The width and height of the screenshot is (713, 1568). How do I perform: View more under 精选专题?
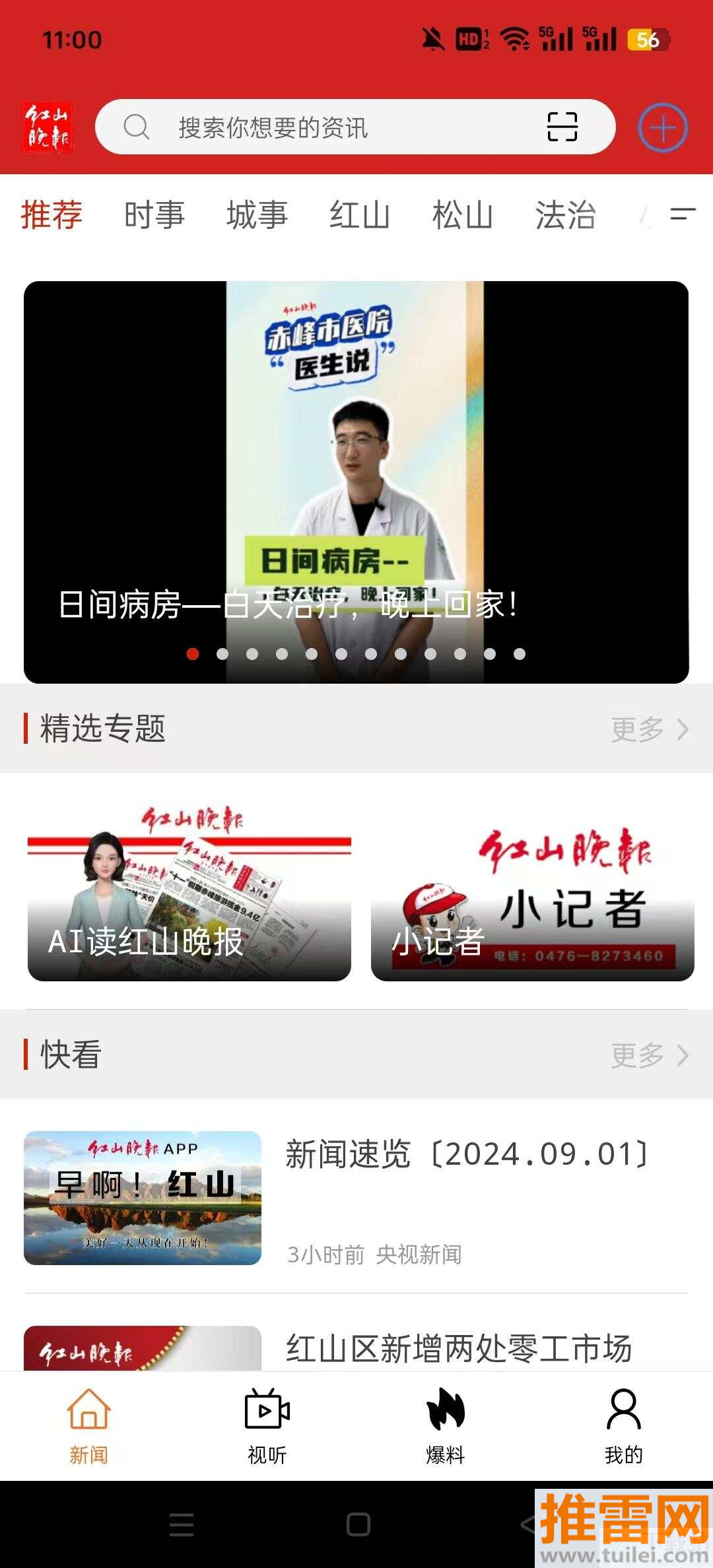649,729
